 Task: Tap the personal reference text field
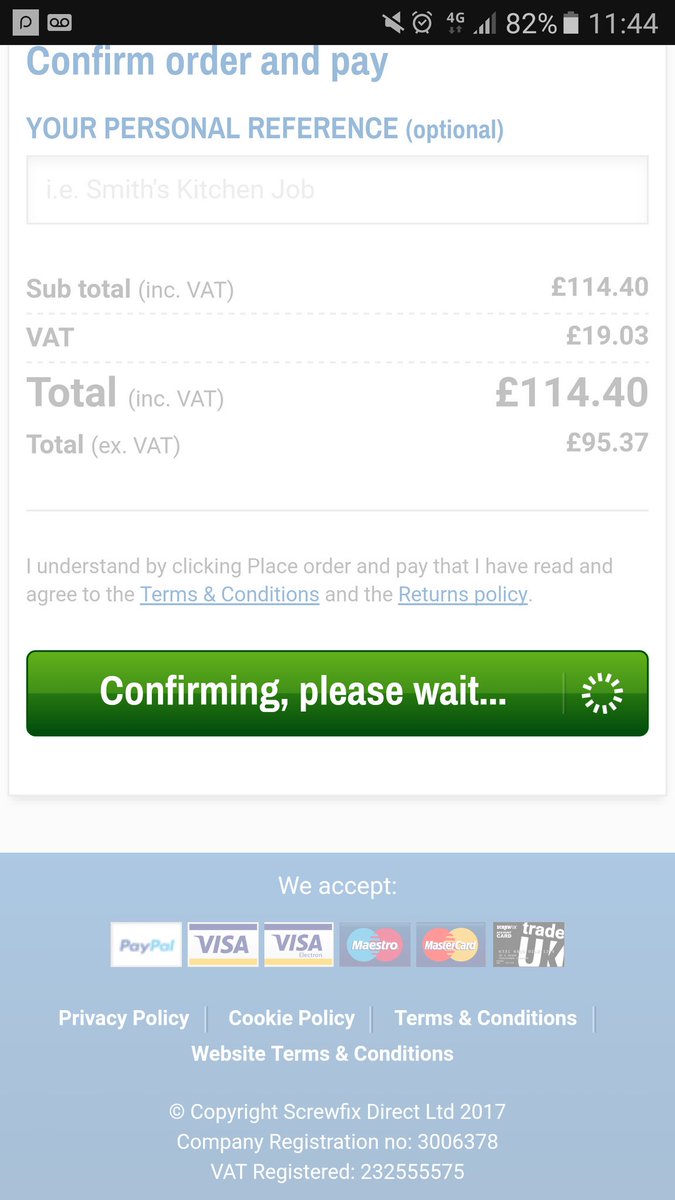tap(337, 190)
